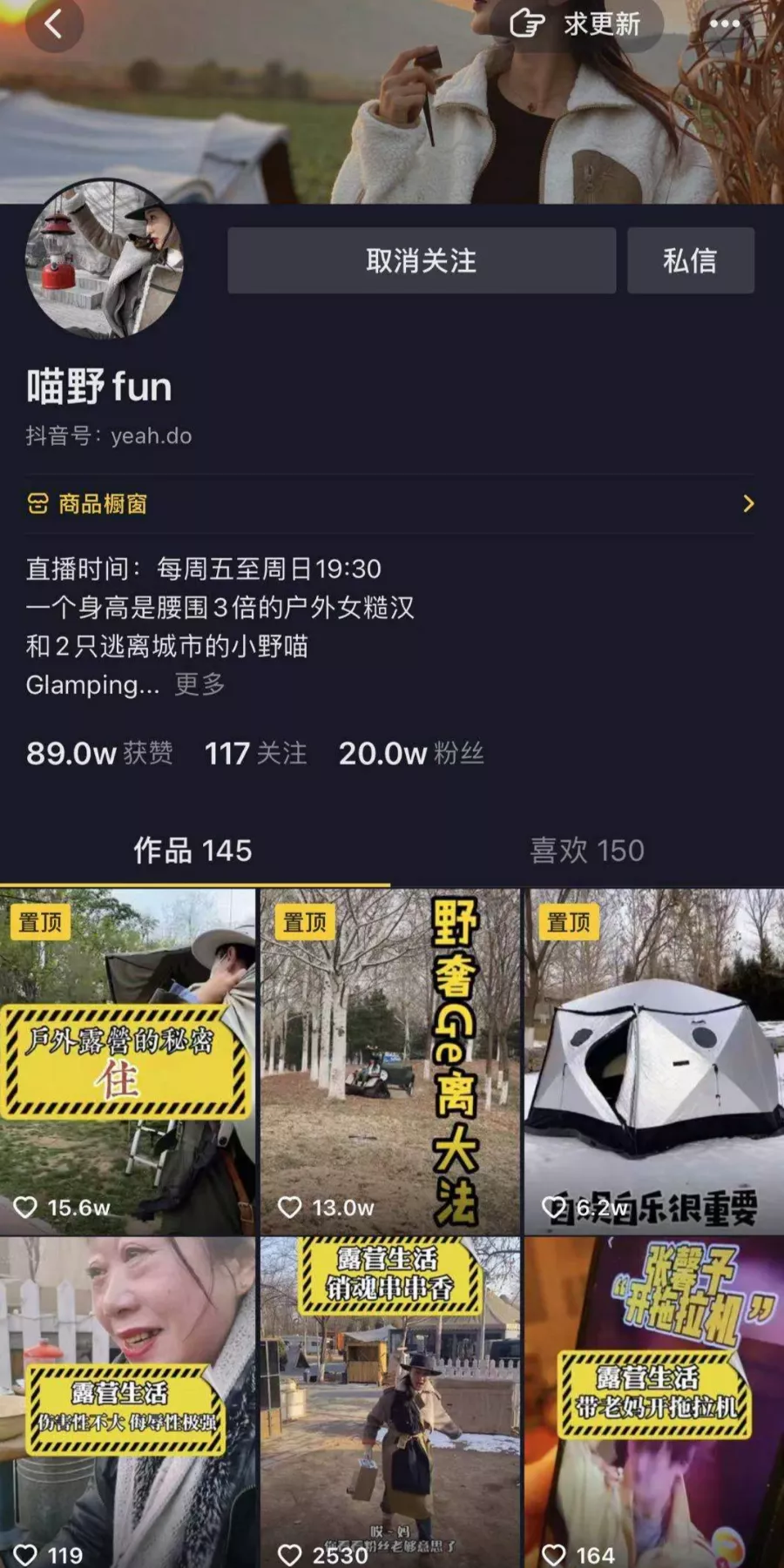Play the 带老妈开拖拉机 video
The height and width of the screenshot is (1568, 784).
pyautogui.click(x=653, y=1402)
